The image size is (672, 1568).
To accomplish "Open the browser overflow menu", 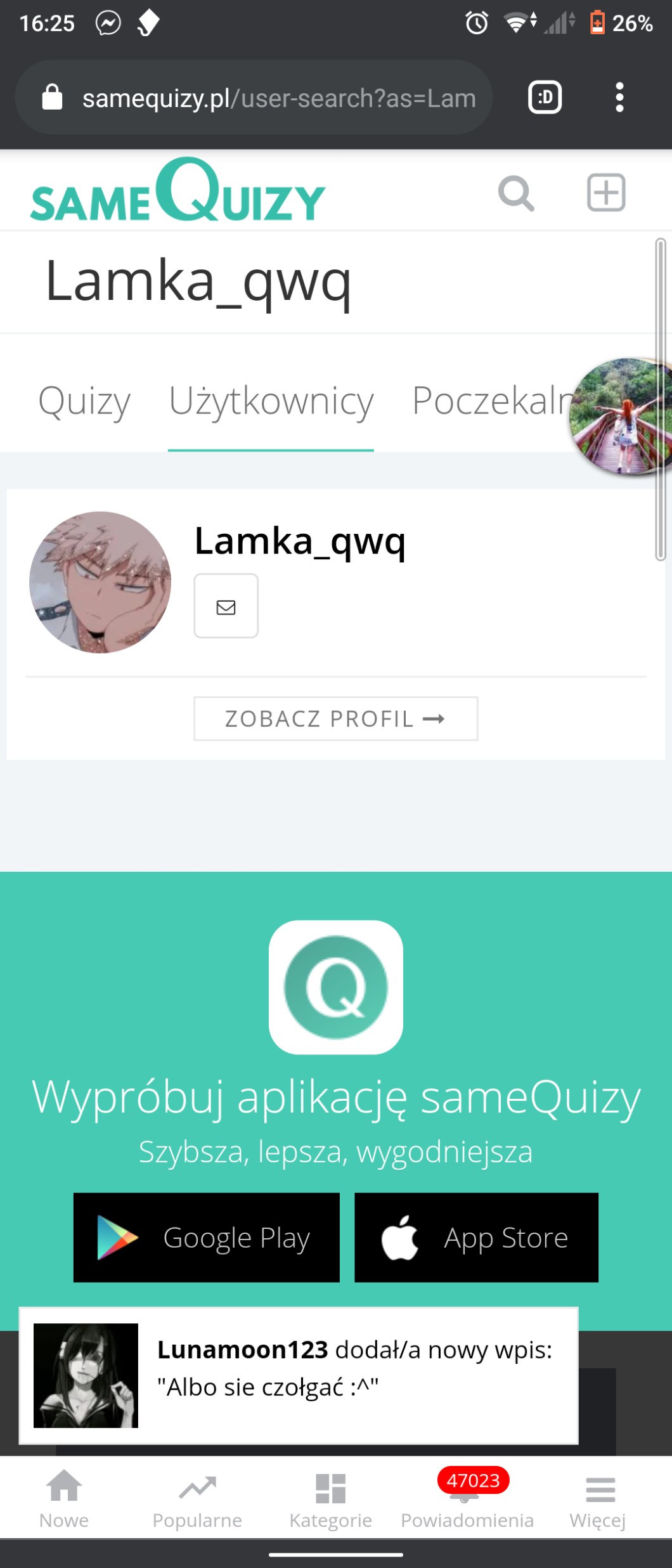I will click(x=619, y=98).
